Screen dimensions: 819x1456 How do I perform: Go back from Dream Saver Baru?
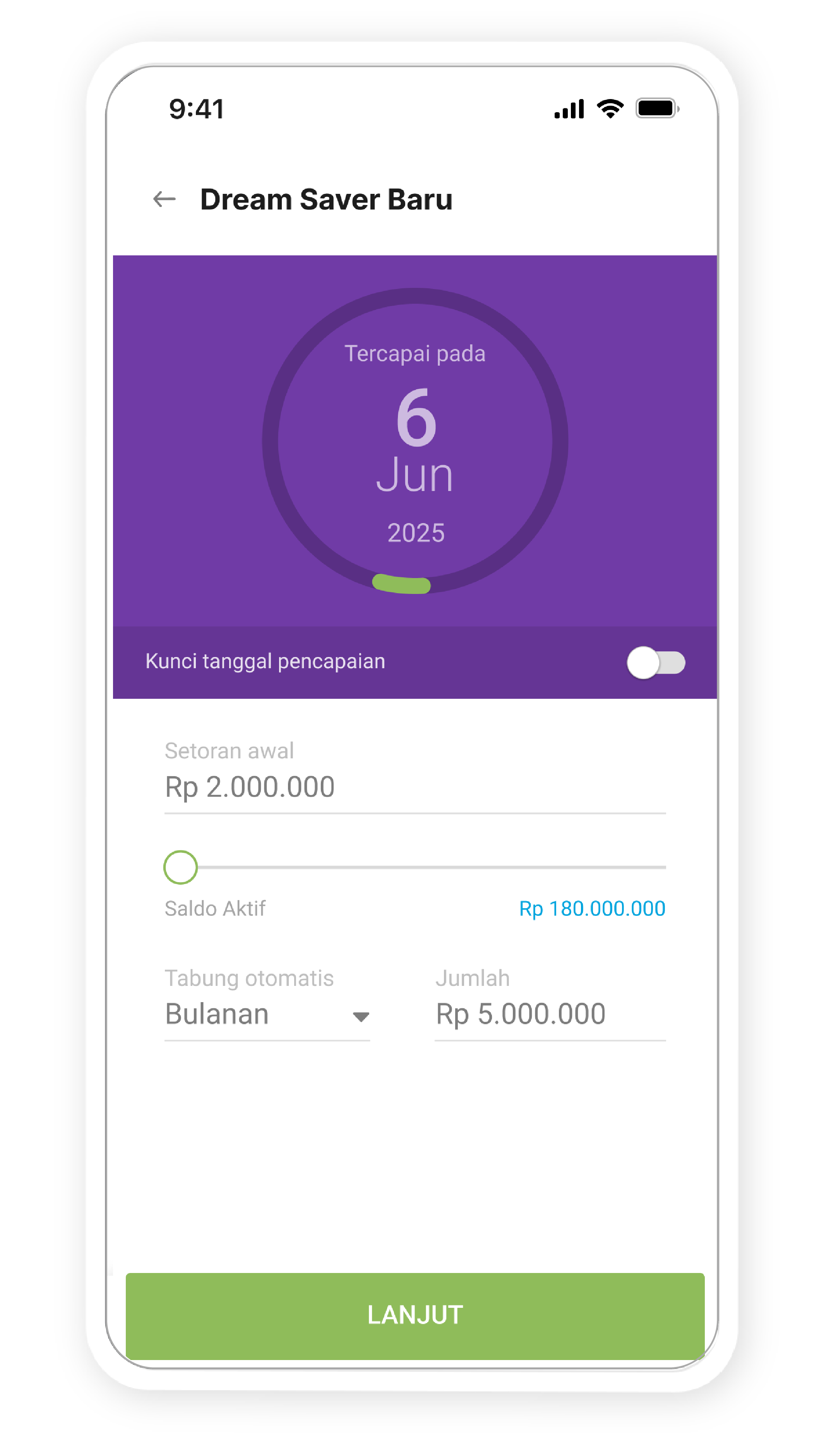(x=164, y=200)
